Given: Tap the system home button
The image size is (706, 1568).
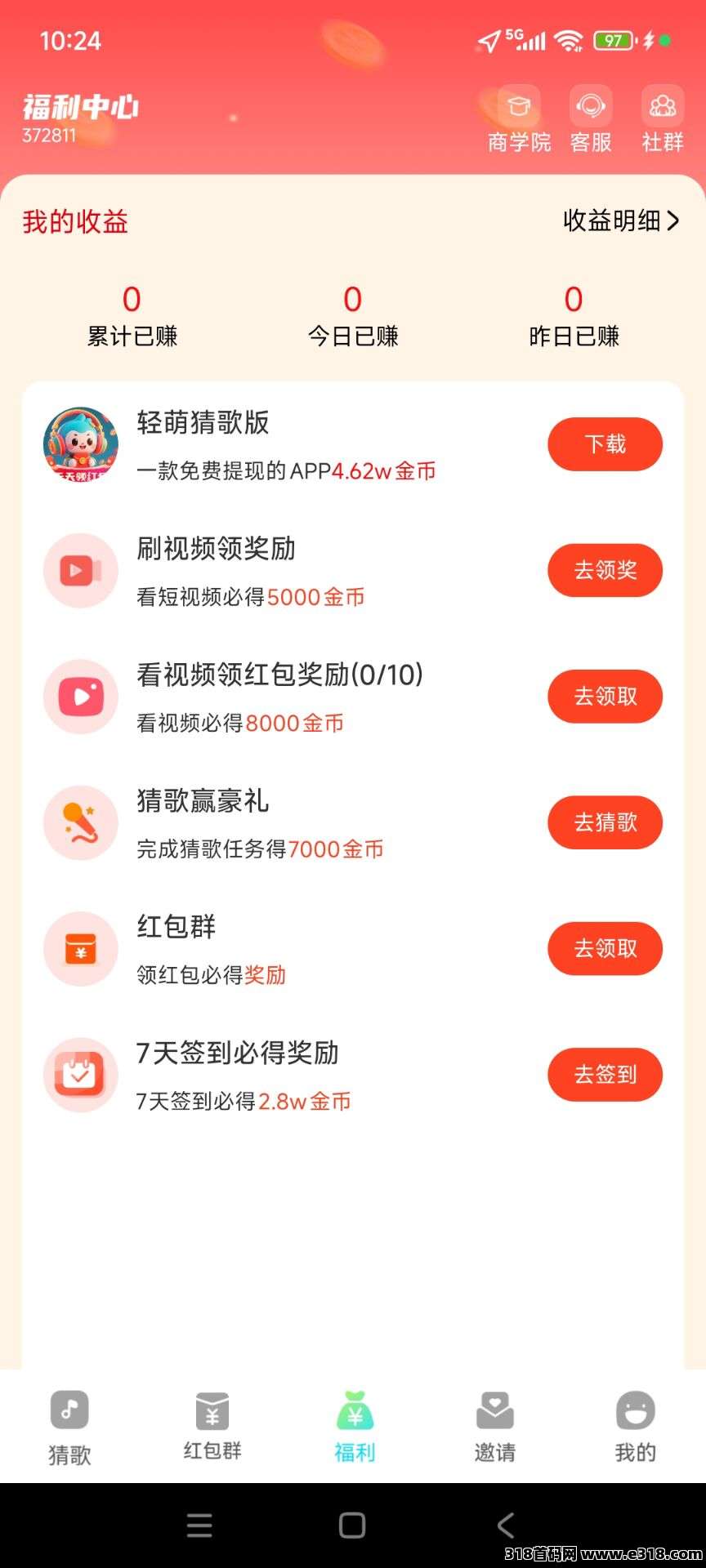Looking at the screenshot, I should pos(352,1525).
